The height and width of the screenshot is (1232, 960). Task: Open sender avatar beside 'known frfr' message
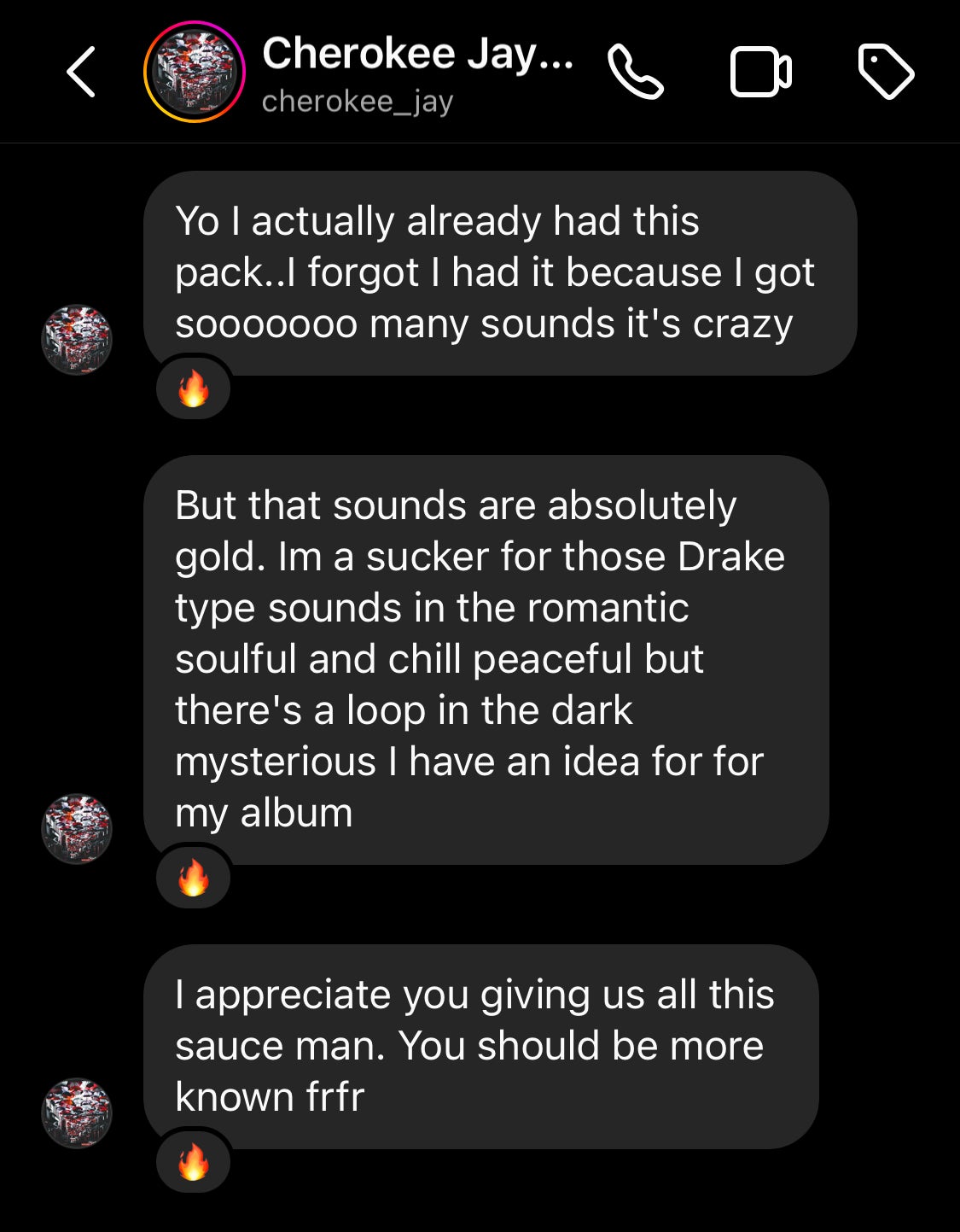77,1112
